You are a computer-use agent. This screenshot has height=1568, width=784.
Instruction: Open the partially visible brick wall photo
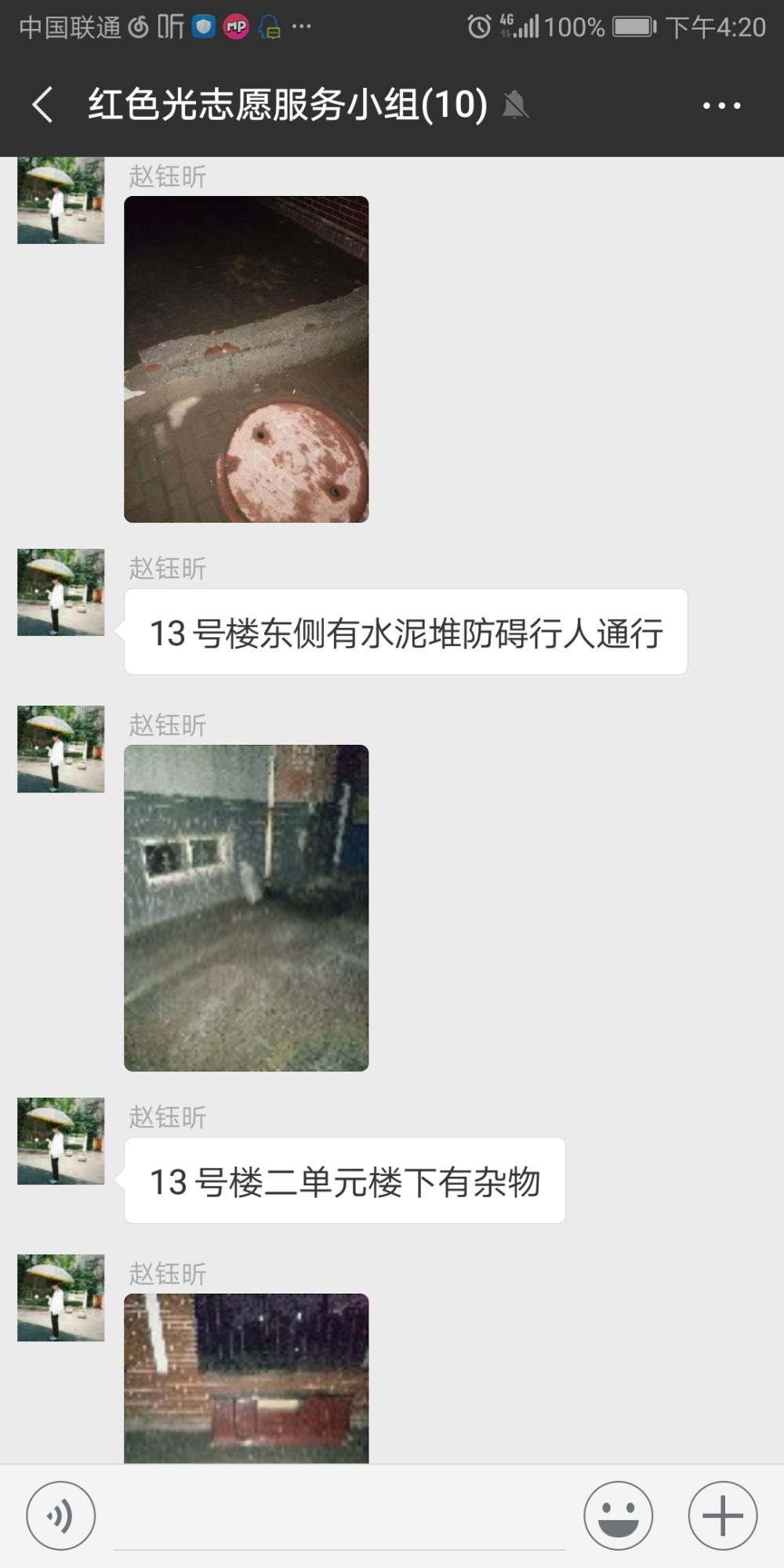(246, 1377)
